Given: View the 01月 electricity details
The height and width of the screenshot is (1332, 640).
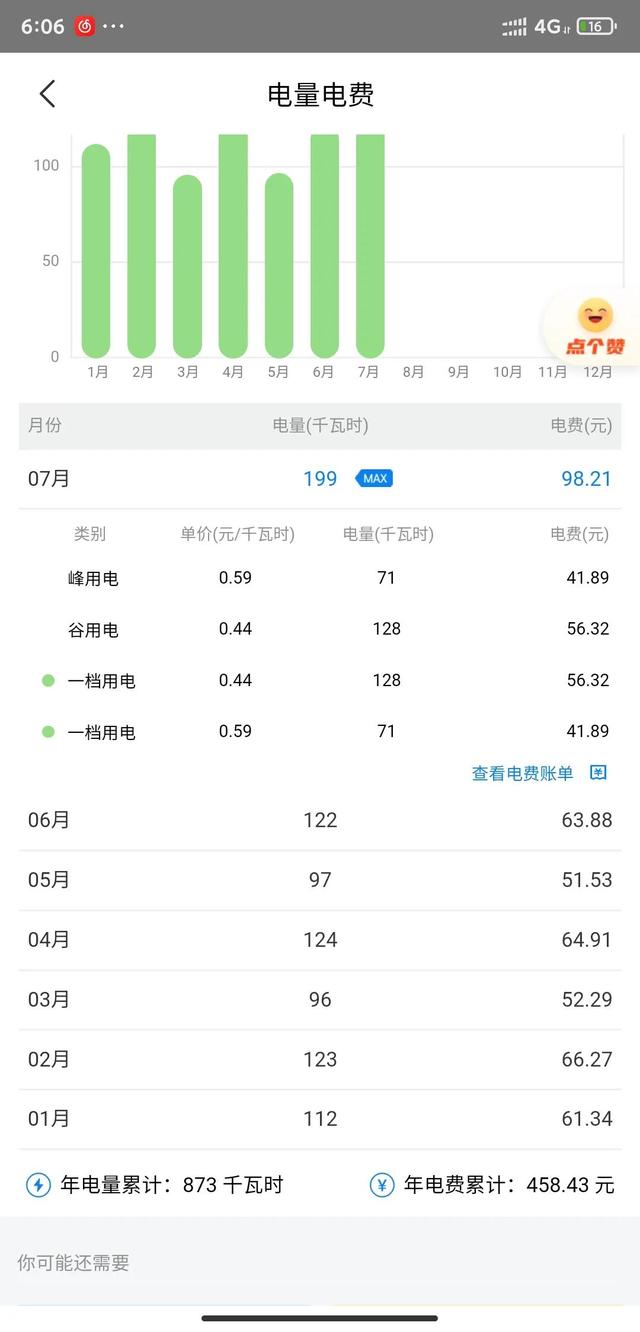Looking at the screenshot, I should point(320,1119).
